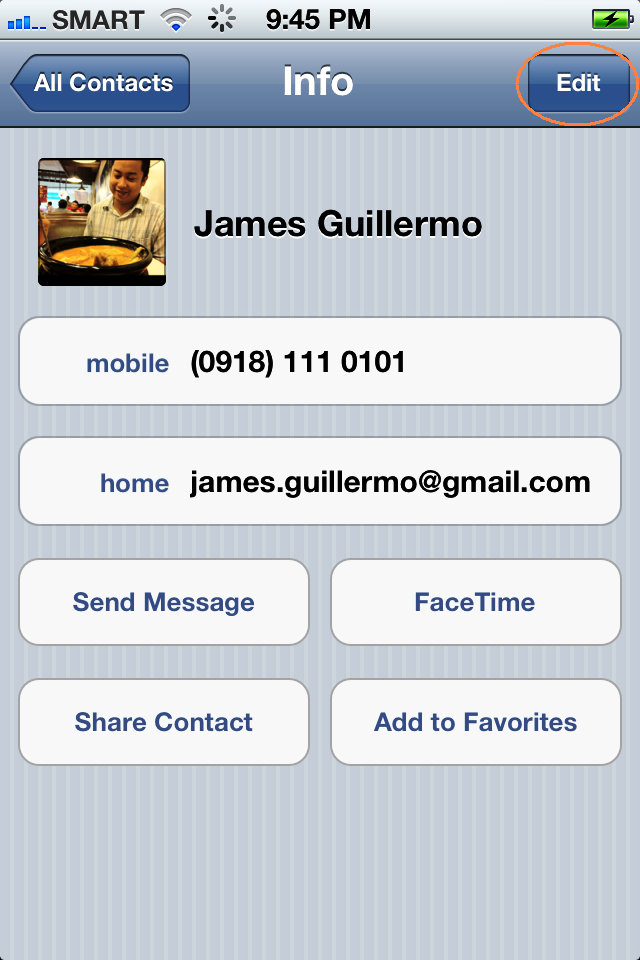Add James Guillermo to Favorites
Image resolution: width=640 pixels, height=960 pixels.
[x=475, y=722]
